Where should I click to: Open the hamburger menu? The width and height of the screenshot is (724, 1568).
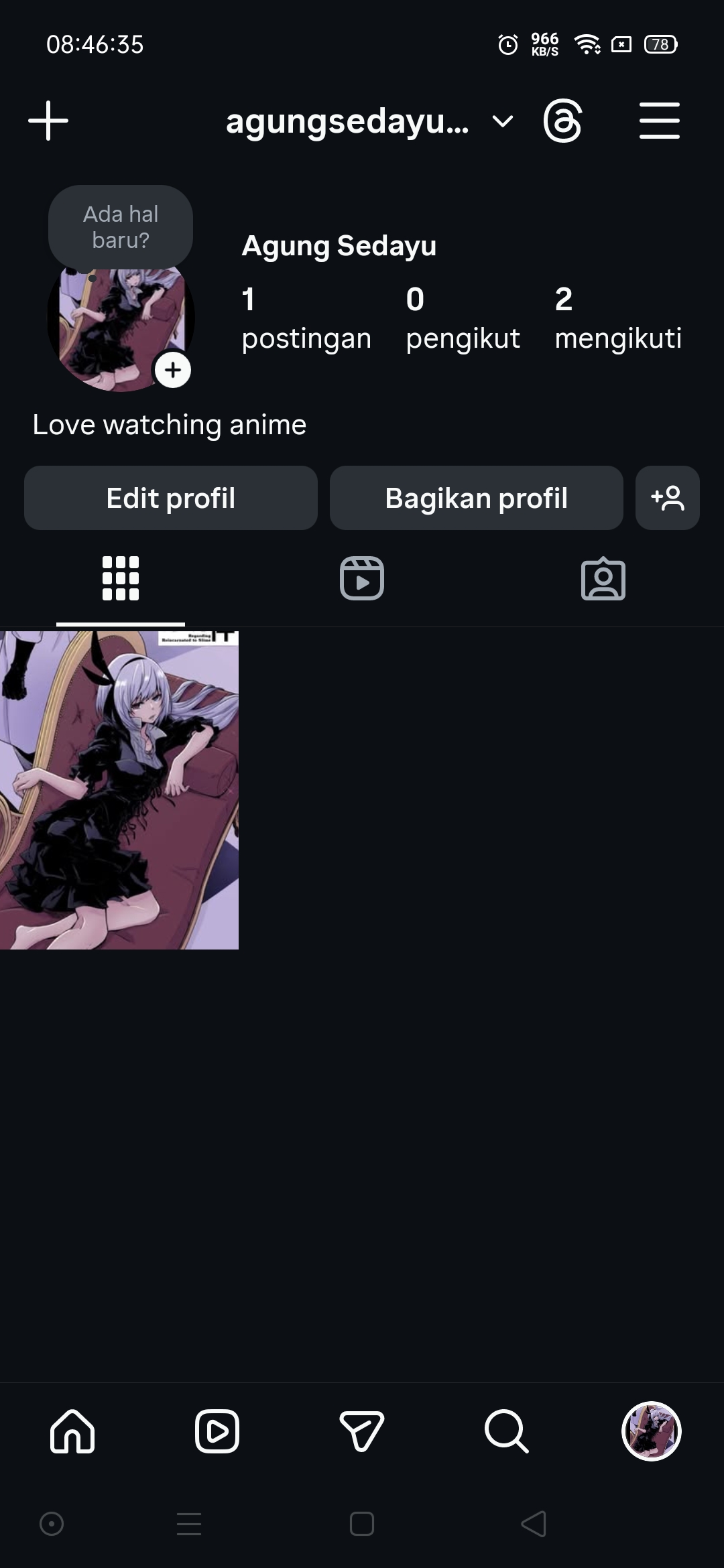659,121
